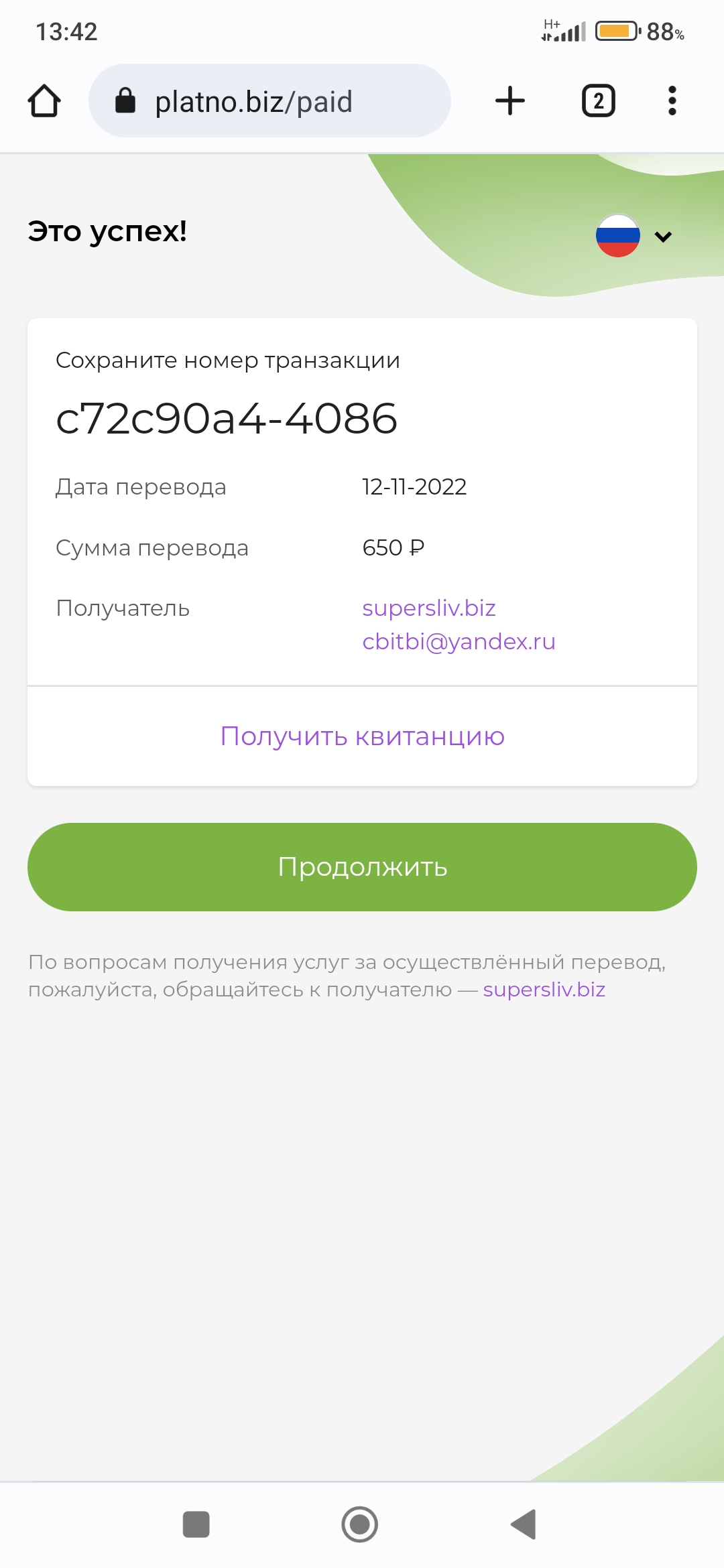
Task: Open recent apps via the square button
Action: pos(196,1524)
